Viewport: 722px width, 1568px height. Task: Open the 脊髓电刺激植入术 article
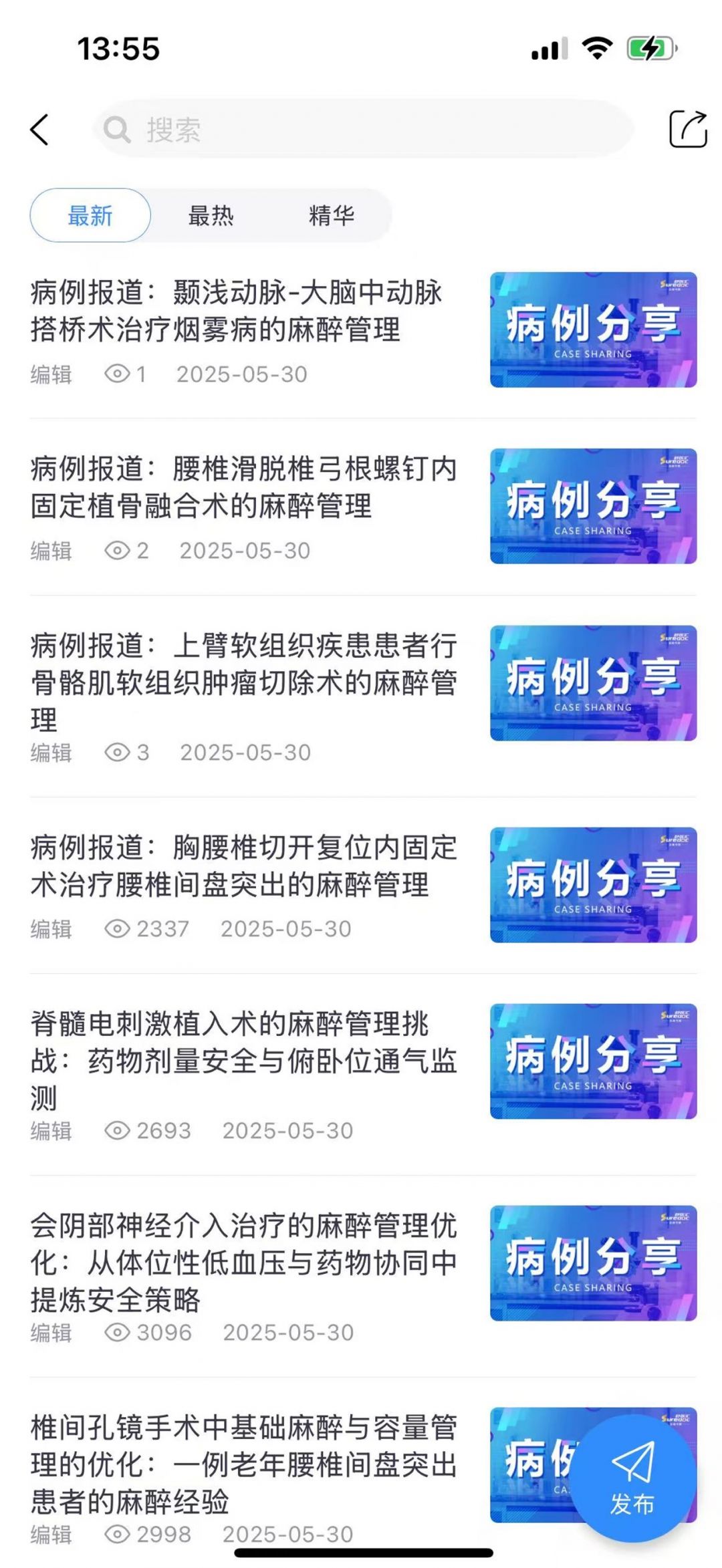tap(244, 1061)
